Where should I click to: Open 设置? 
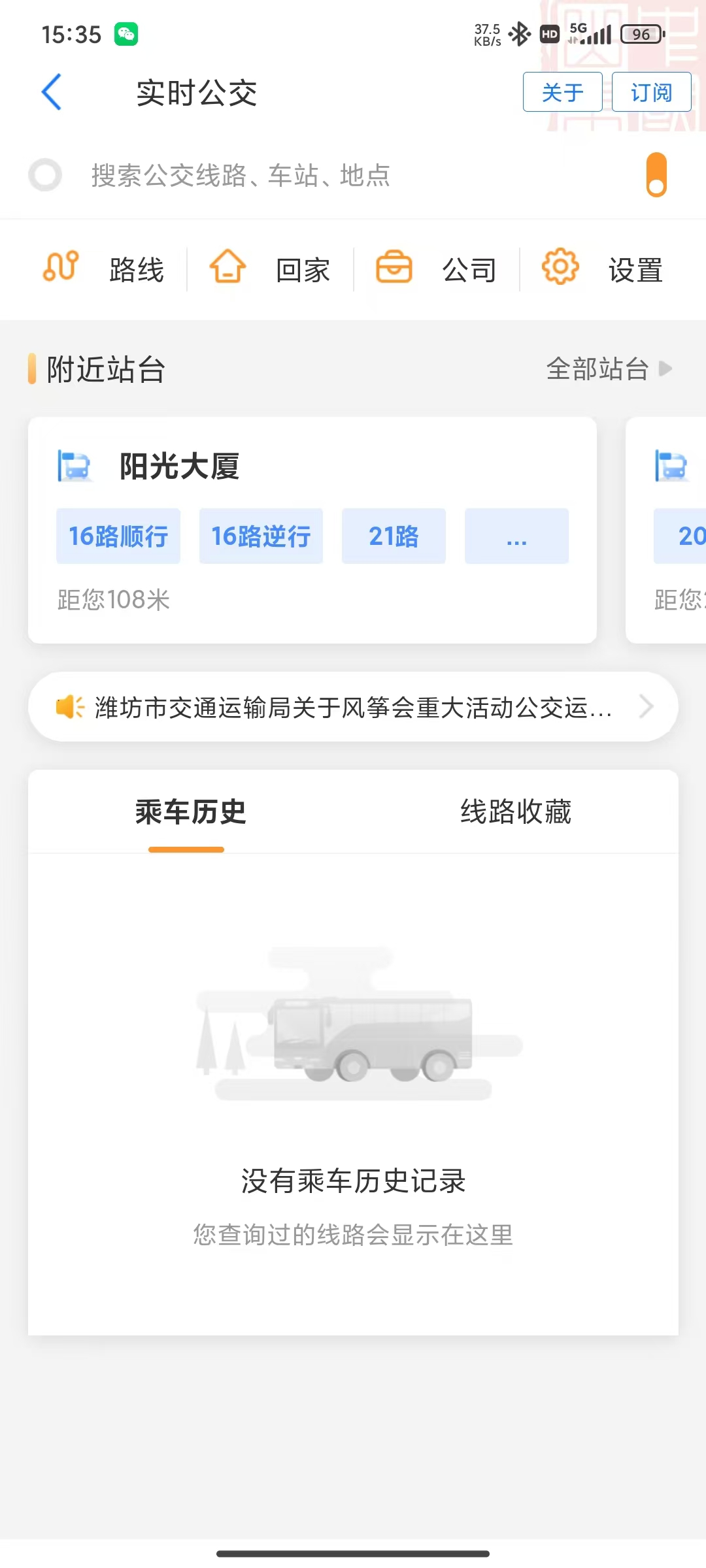pyautogui.click(x=603, y=269)
